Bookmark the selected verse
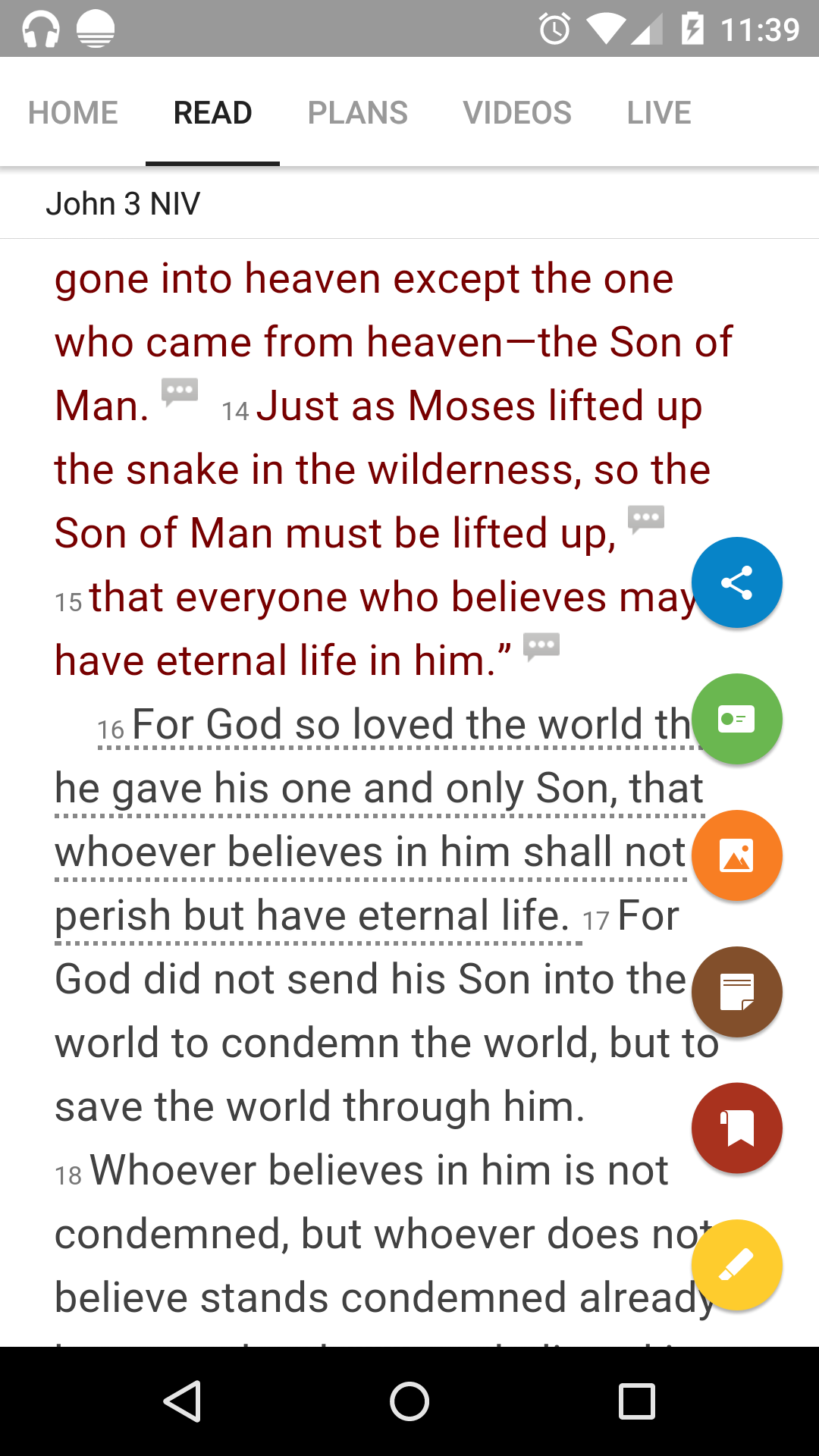Image resolution: width=819 pixels, height=1456 pixels. [736, 1128]
